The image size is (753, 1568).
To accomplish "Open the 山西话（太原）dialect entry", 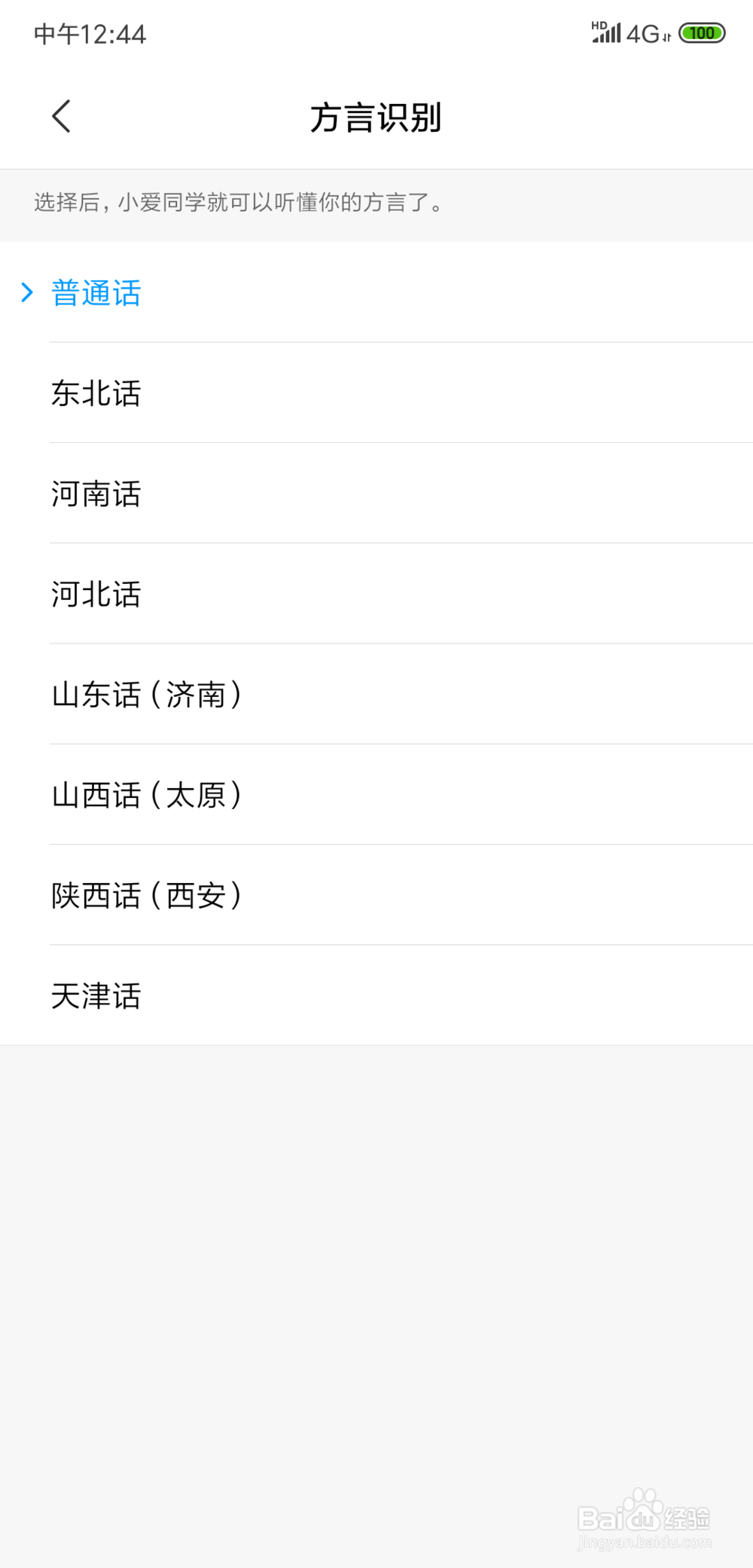I will click(148, 795).
